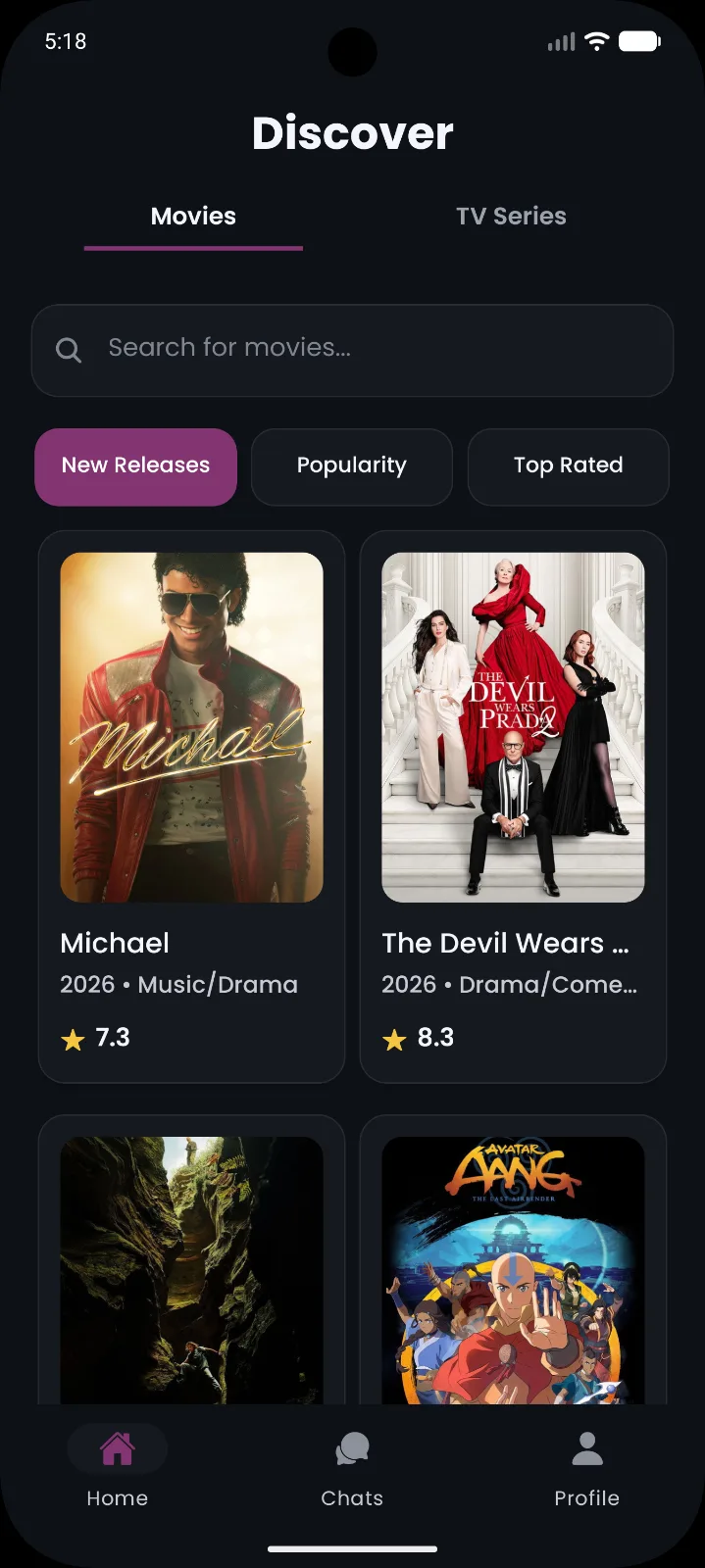Open the Profile tab
This screenshot has height=1568, width=705.
point(586,1469)
